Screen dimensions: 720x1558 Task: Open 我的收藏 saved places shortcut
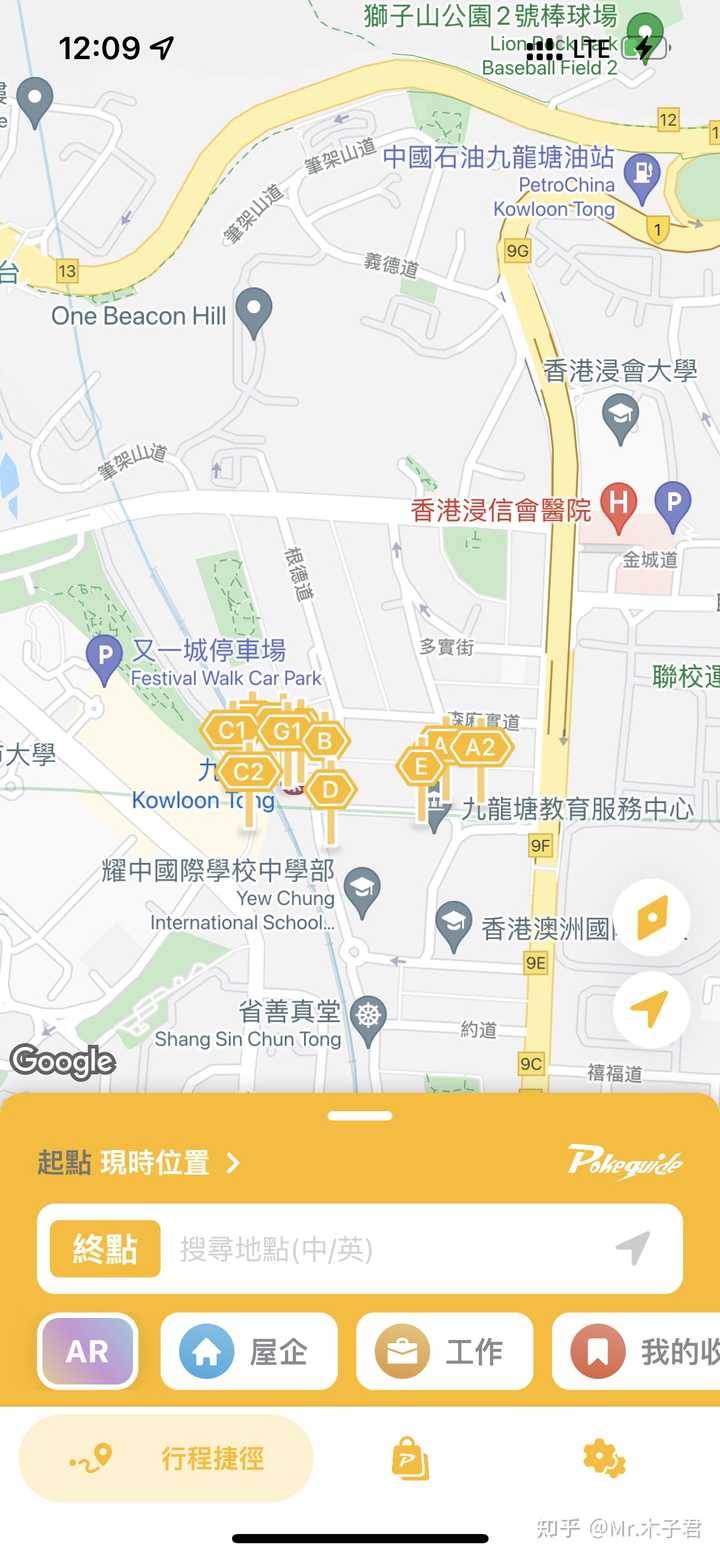click(x=640, y=1352)
